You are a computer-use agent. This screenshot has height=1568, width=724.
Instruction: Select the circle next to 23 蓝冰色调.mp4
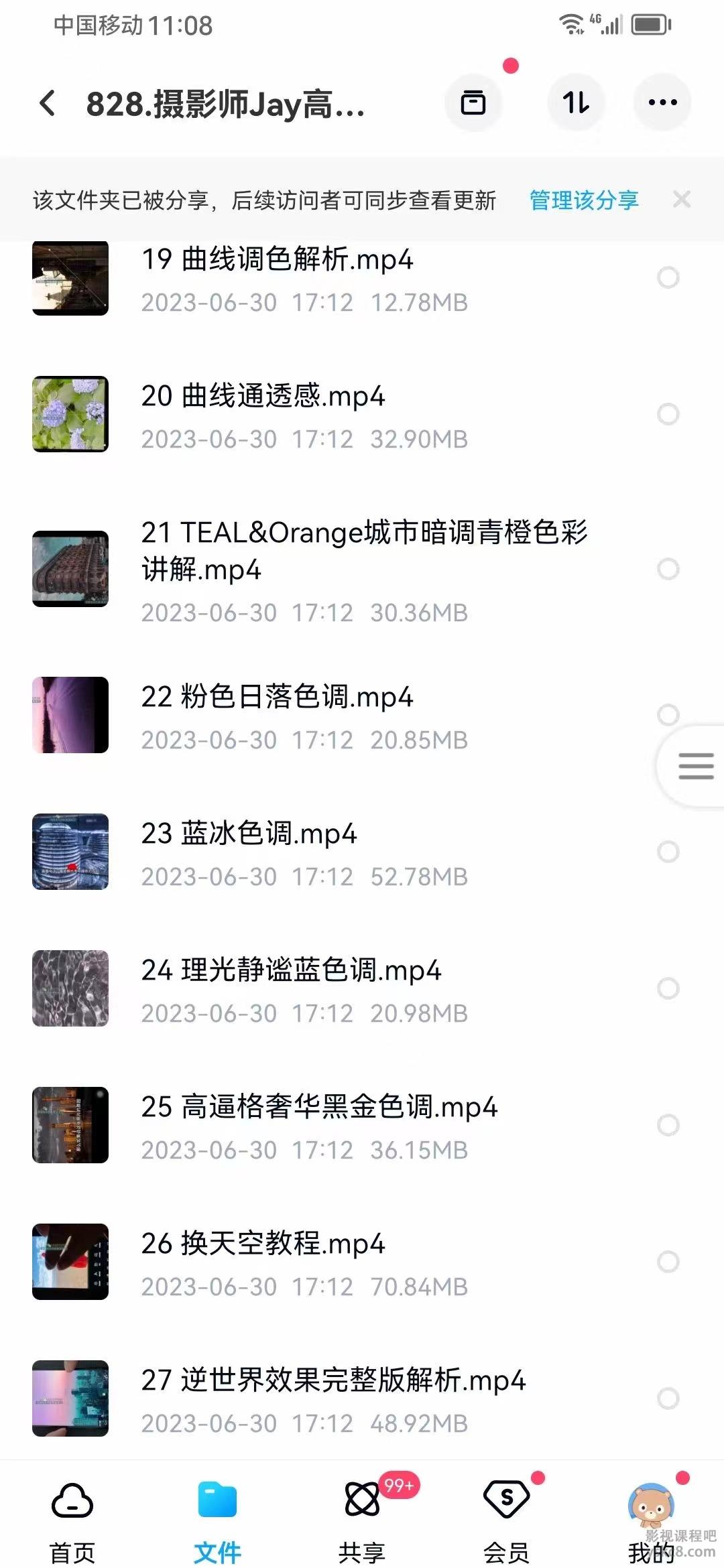click(x=668, y=851)
